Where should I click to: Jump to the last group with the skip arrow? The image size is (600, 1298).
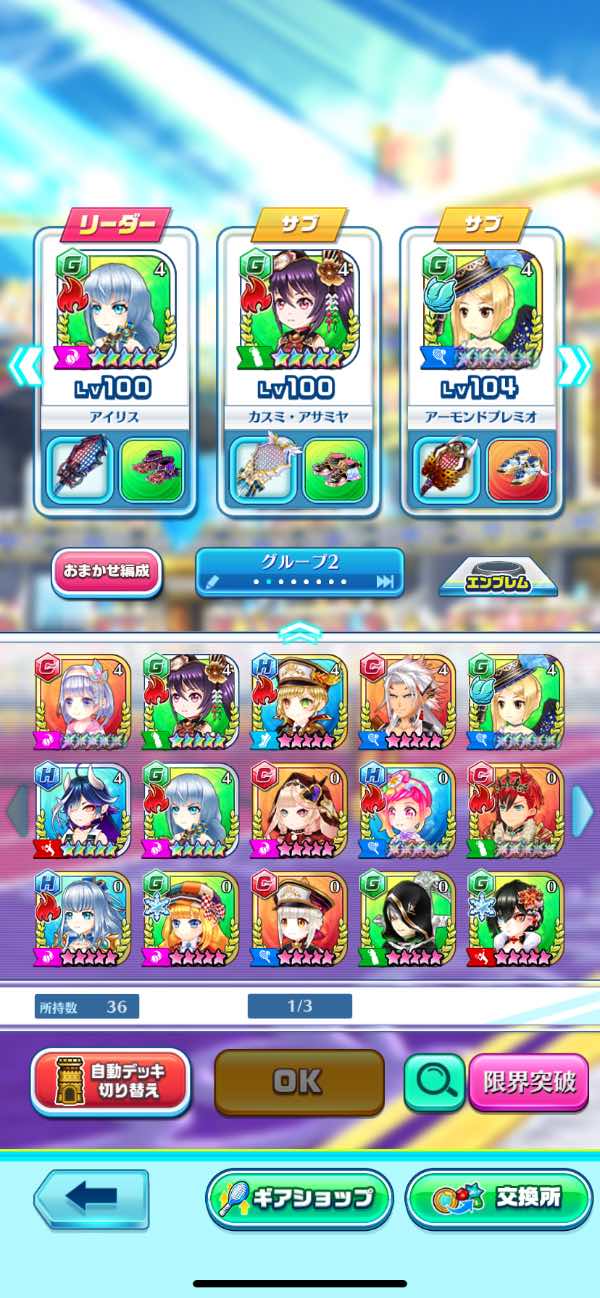[385, 582]
